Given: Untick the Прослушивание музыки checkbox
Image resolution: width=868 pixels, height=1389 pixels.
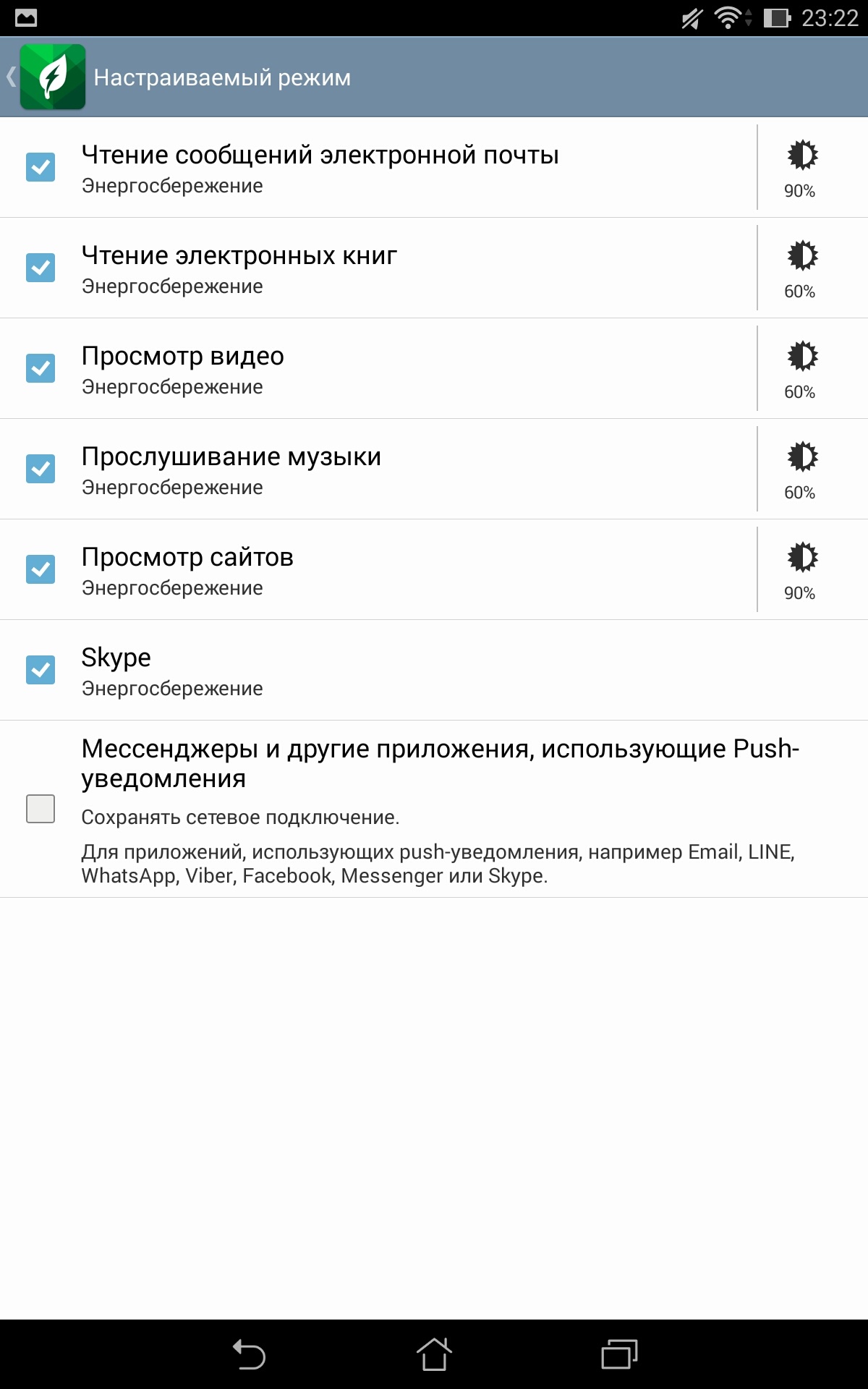Looking at the screenshot, I should tap(41, 469).
